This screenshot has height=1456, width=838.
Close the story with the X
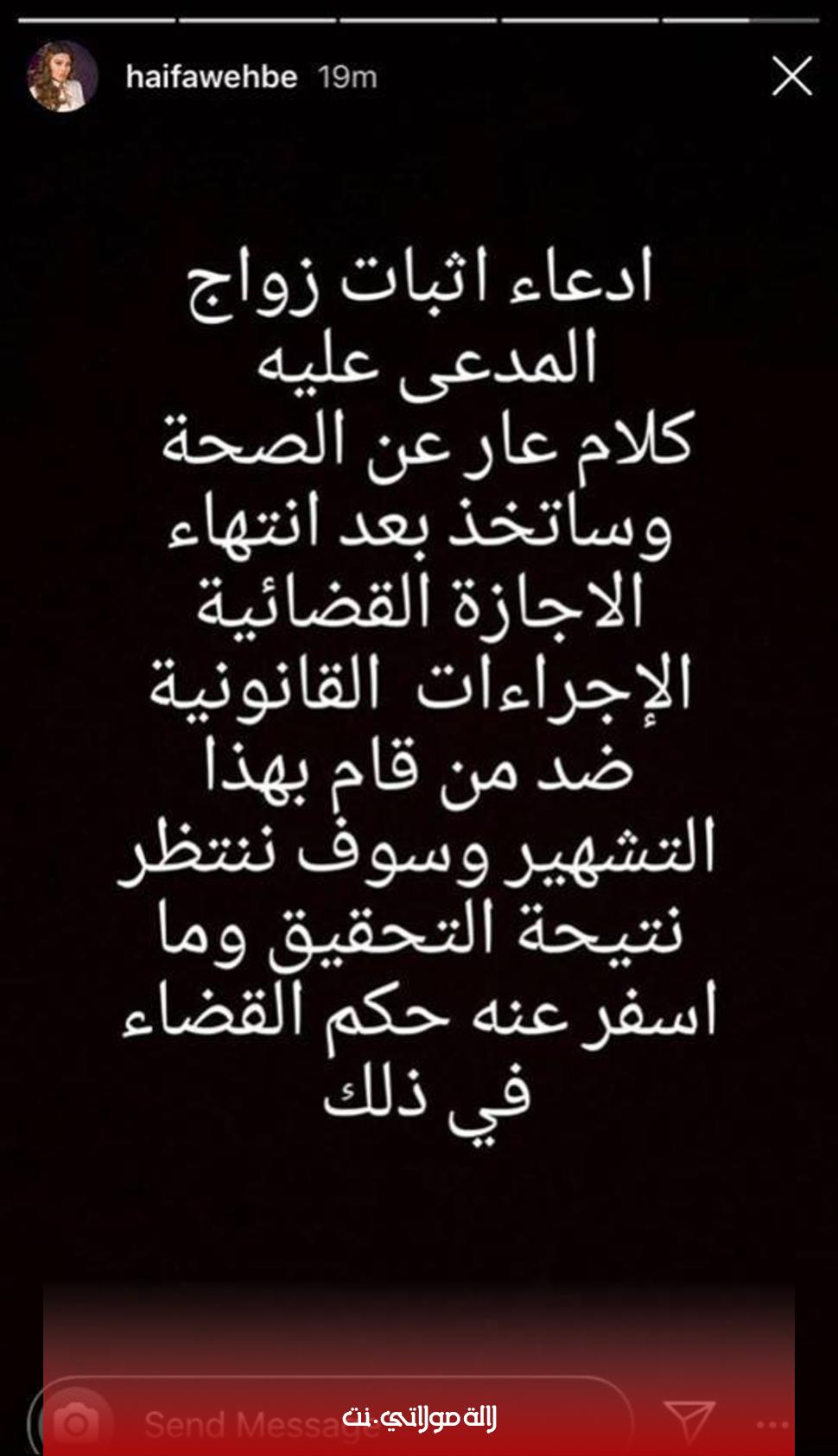point(791,77)
